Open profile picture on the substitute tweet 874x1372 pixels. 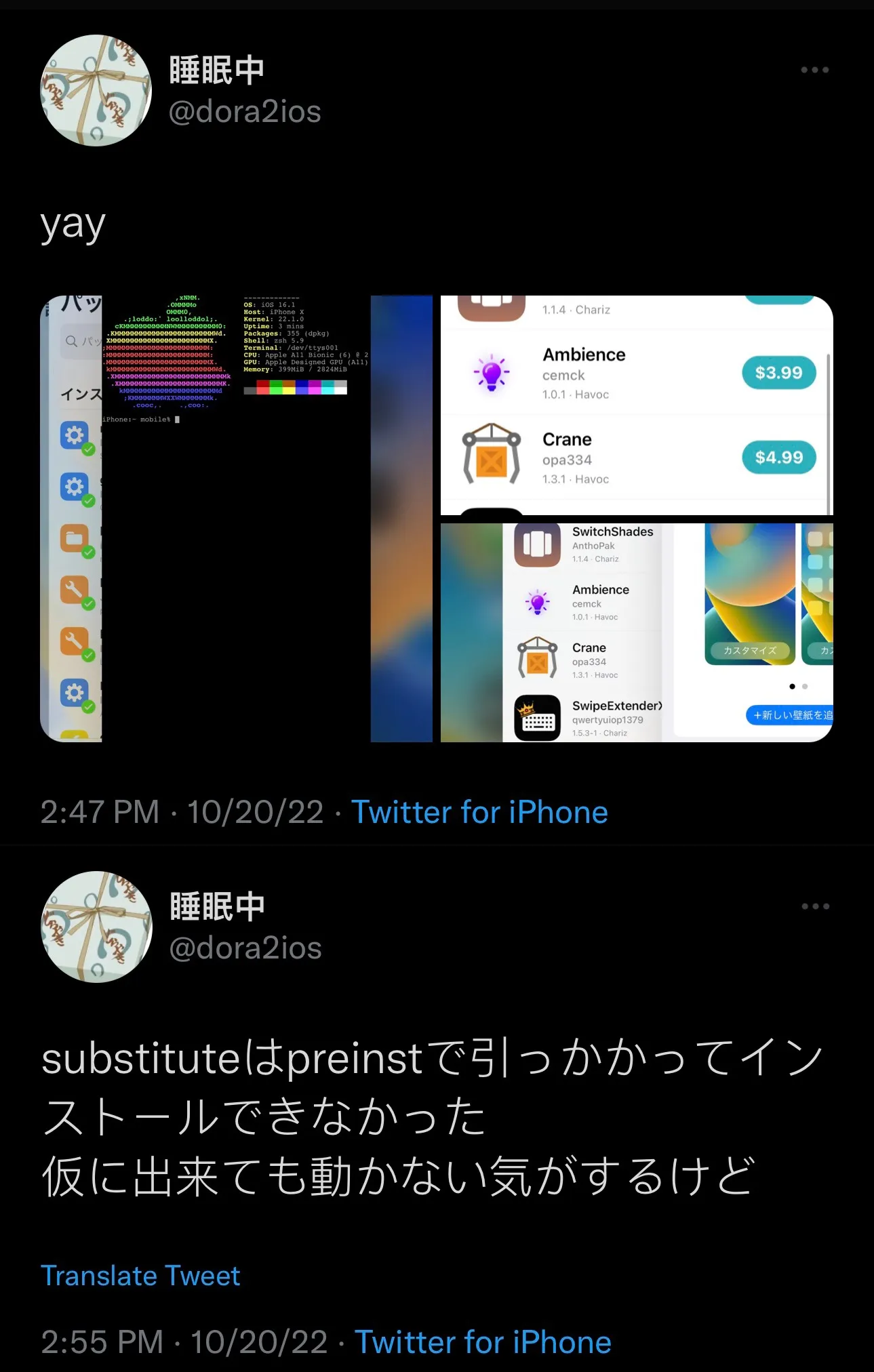point(96,927)
